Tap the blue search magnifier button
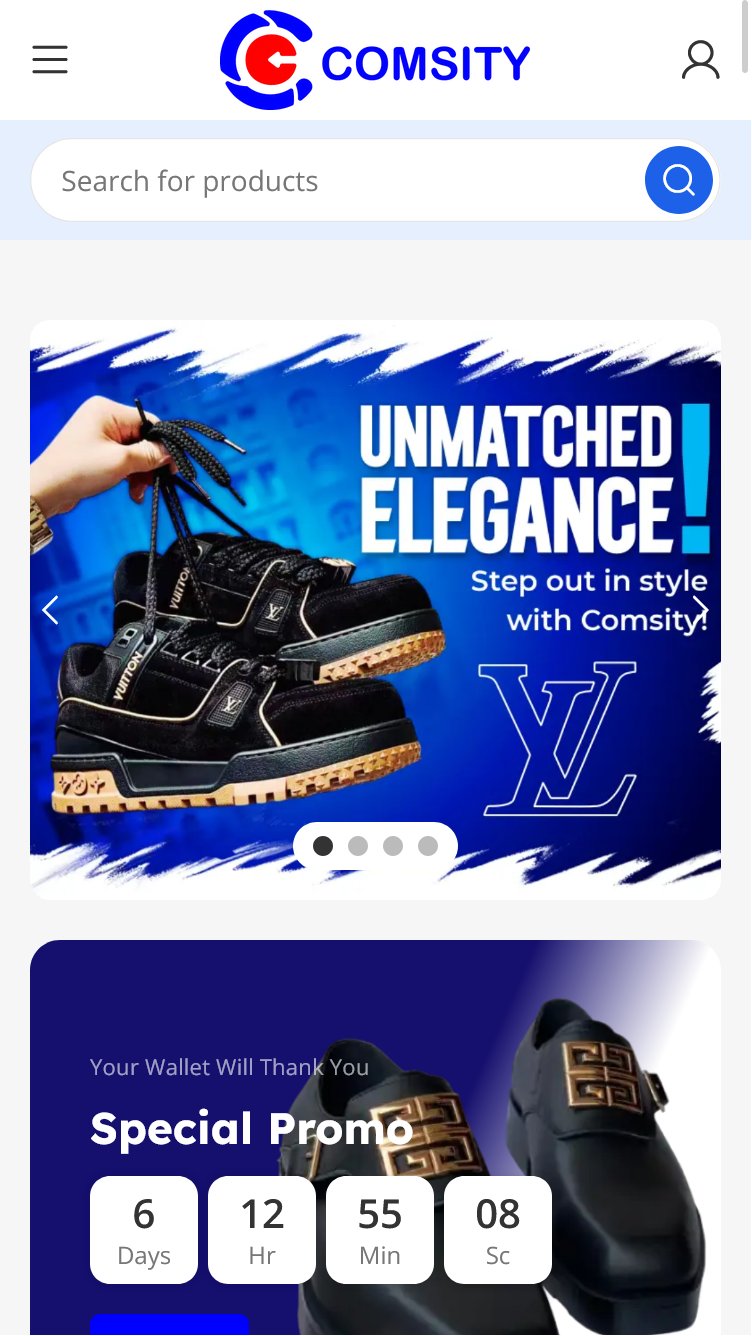Screen dimensions: 752x1336 click(678, 181)
